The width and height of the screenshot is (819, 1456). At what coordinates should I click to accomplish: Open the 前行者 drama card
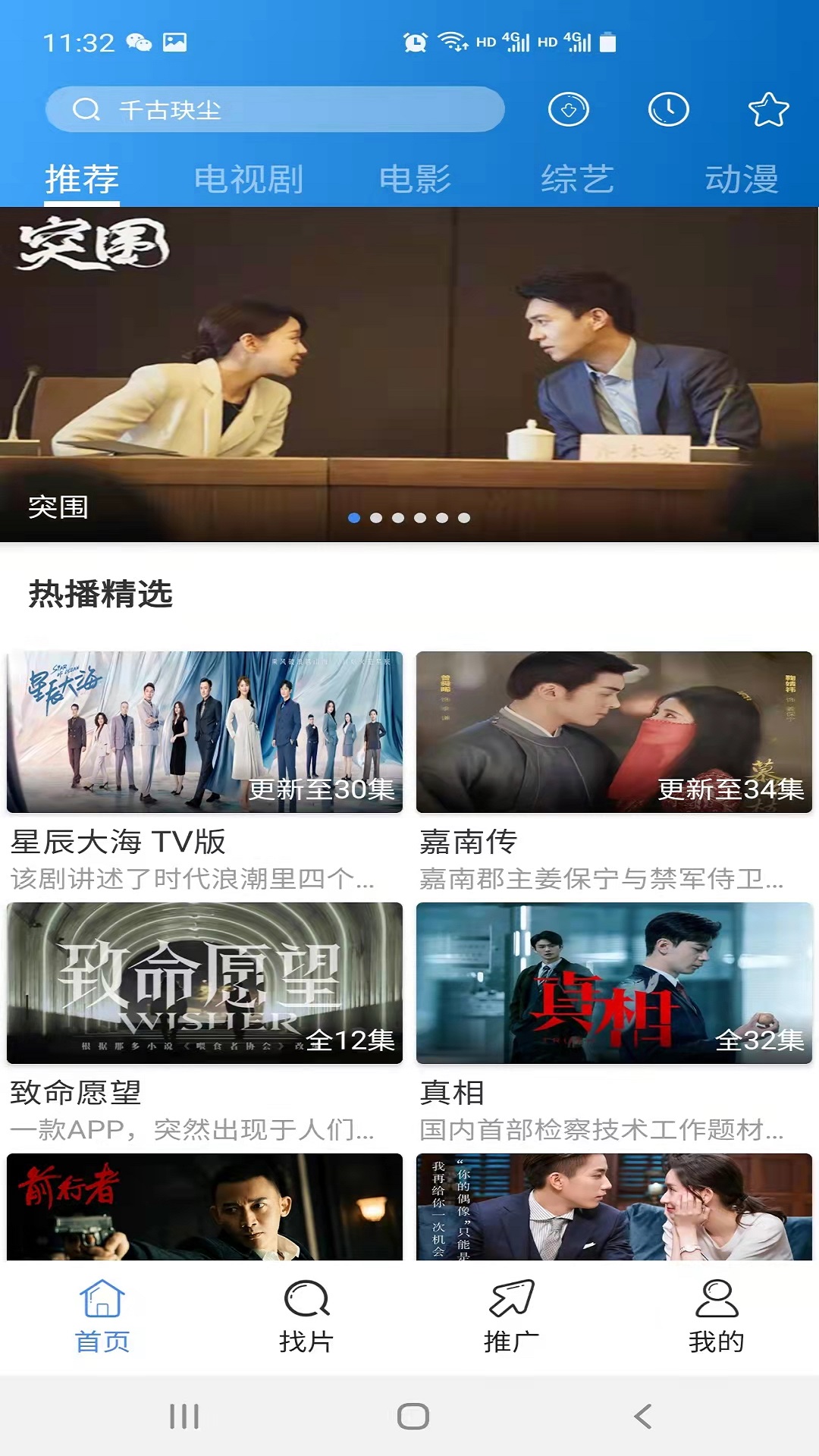205,1207
